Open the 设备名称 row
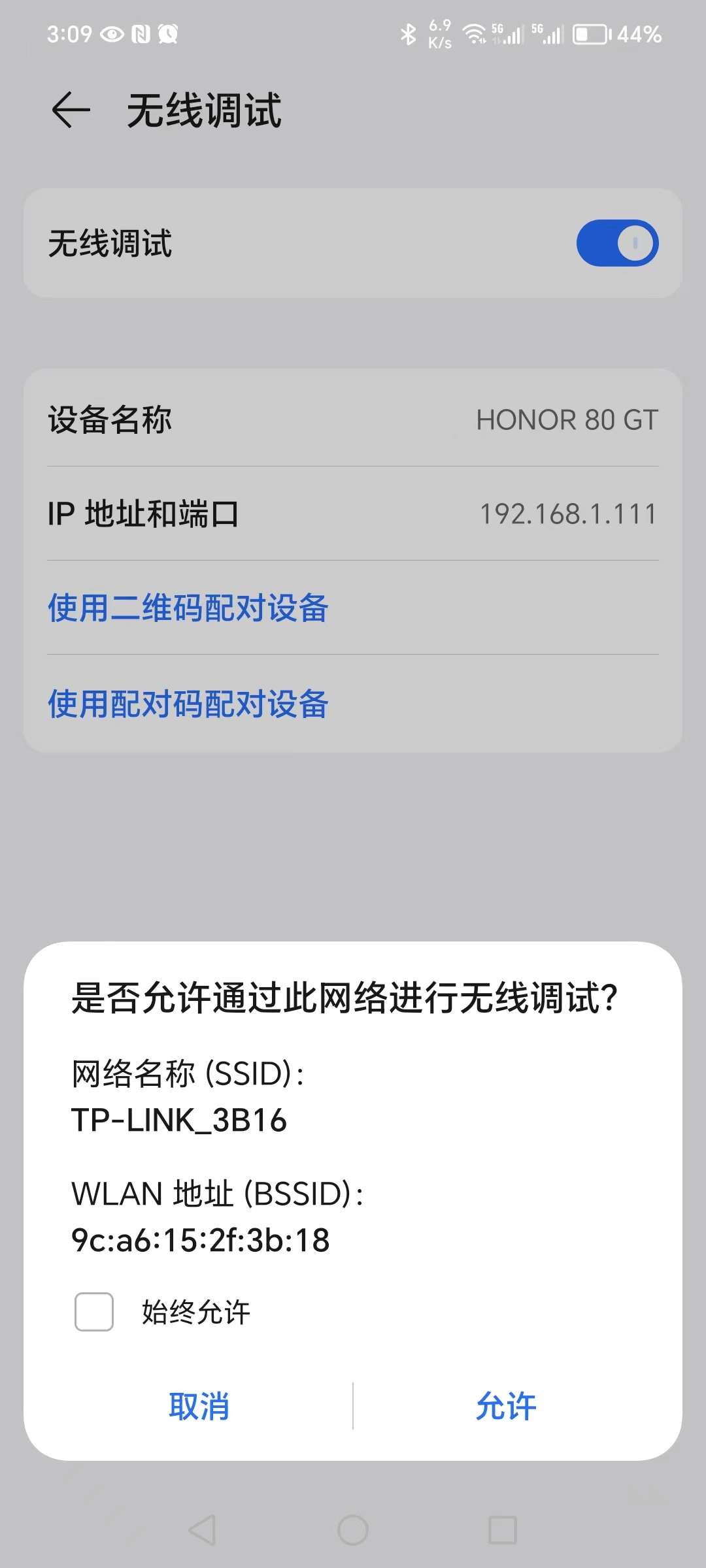The height and width of the screenshot is (1568, 706). pyautogui.click(x=353, y=419)
